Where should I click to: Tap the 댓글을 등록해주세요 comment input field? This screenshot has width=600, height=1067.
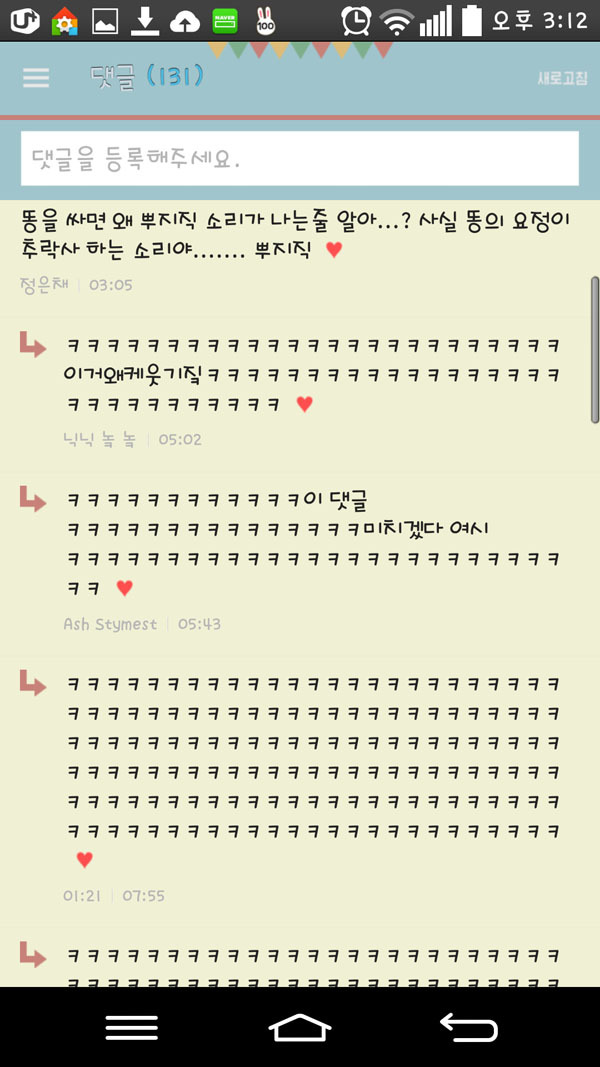click(x=300, y=159)
